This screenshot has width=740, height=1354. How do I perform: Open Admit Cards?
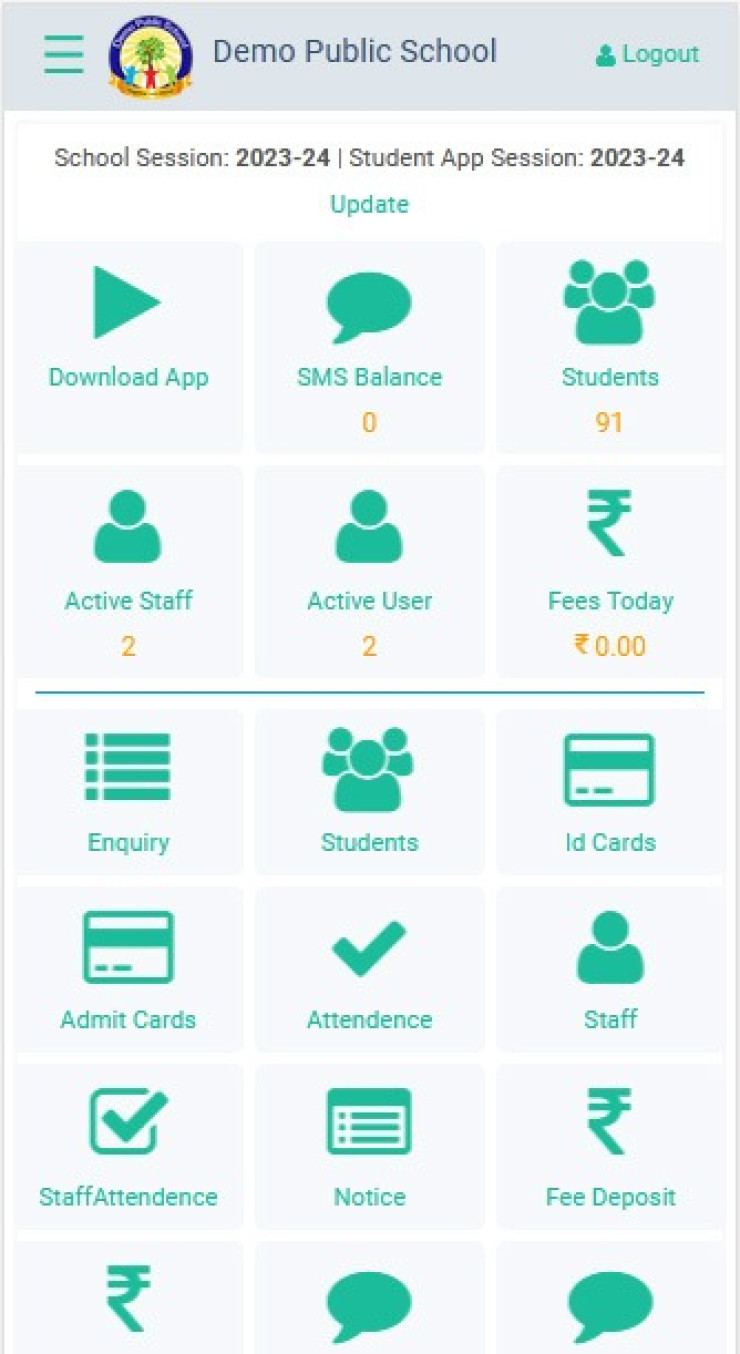(129, 968)
